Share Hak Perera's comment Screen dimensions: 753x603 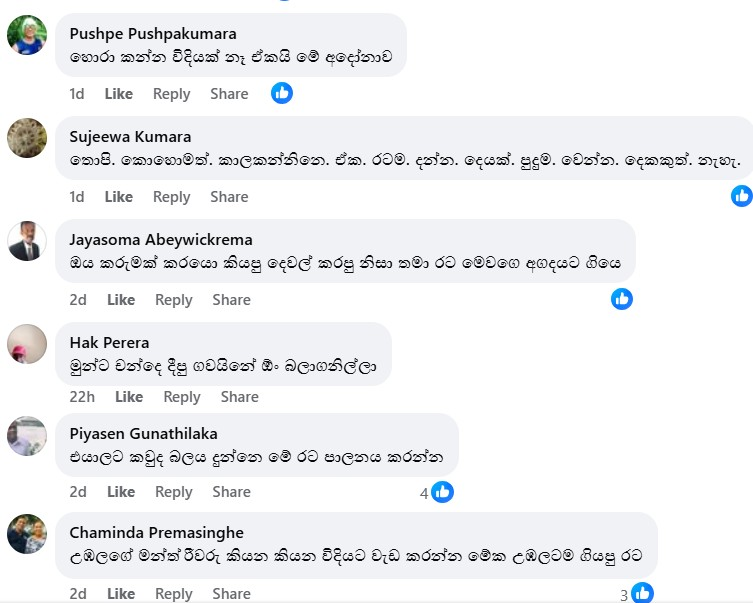coord(239,397)
